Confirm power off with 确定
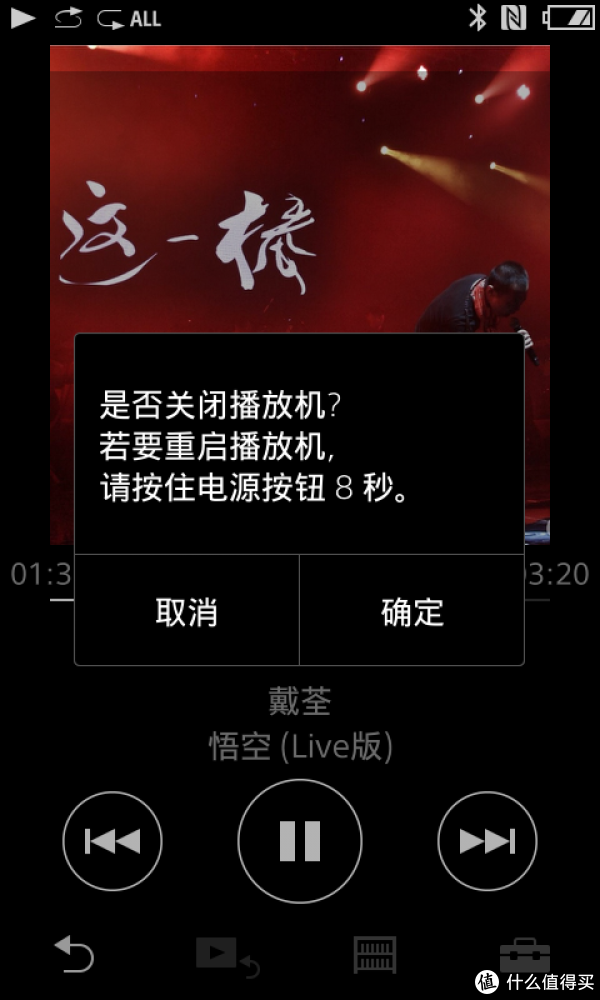 point(412,611)
